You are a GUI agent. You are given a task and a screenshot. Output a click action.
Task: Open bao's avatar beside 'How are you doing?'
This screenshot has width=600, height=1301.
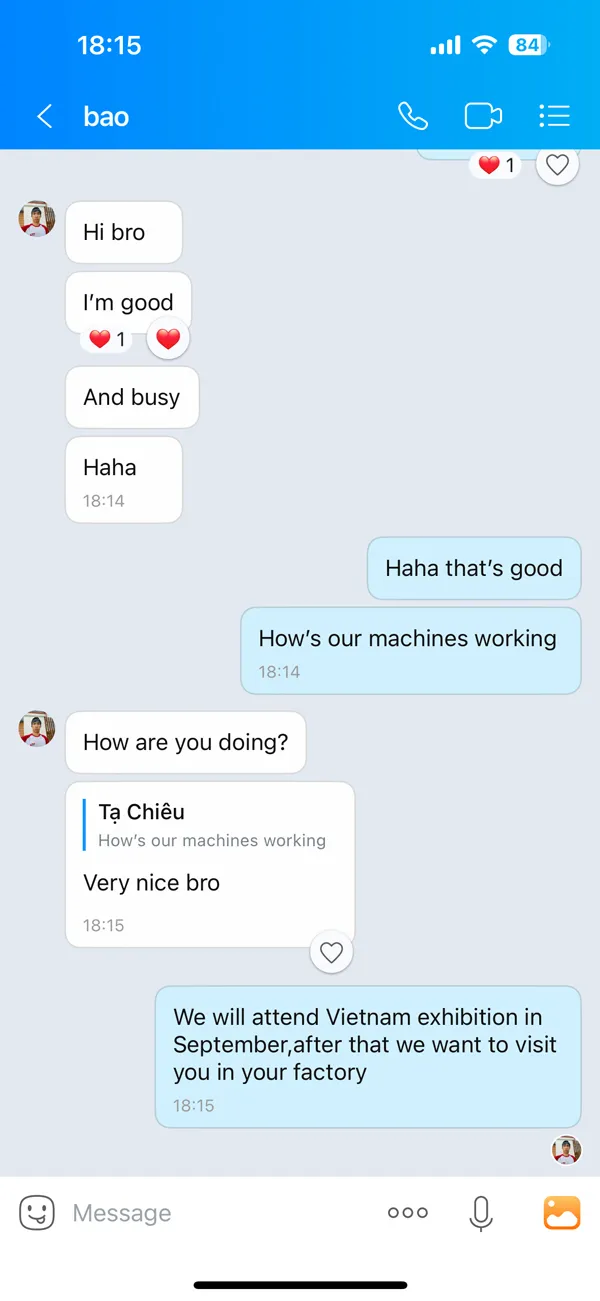pos(37,729)
